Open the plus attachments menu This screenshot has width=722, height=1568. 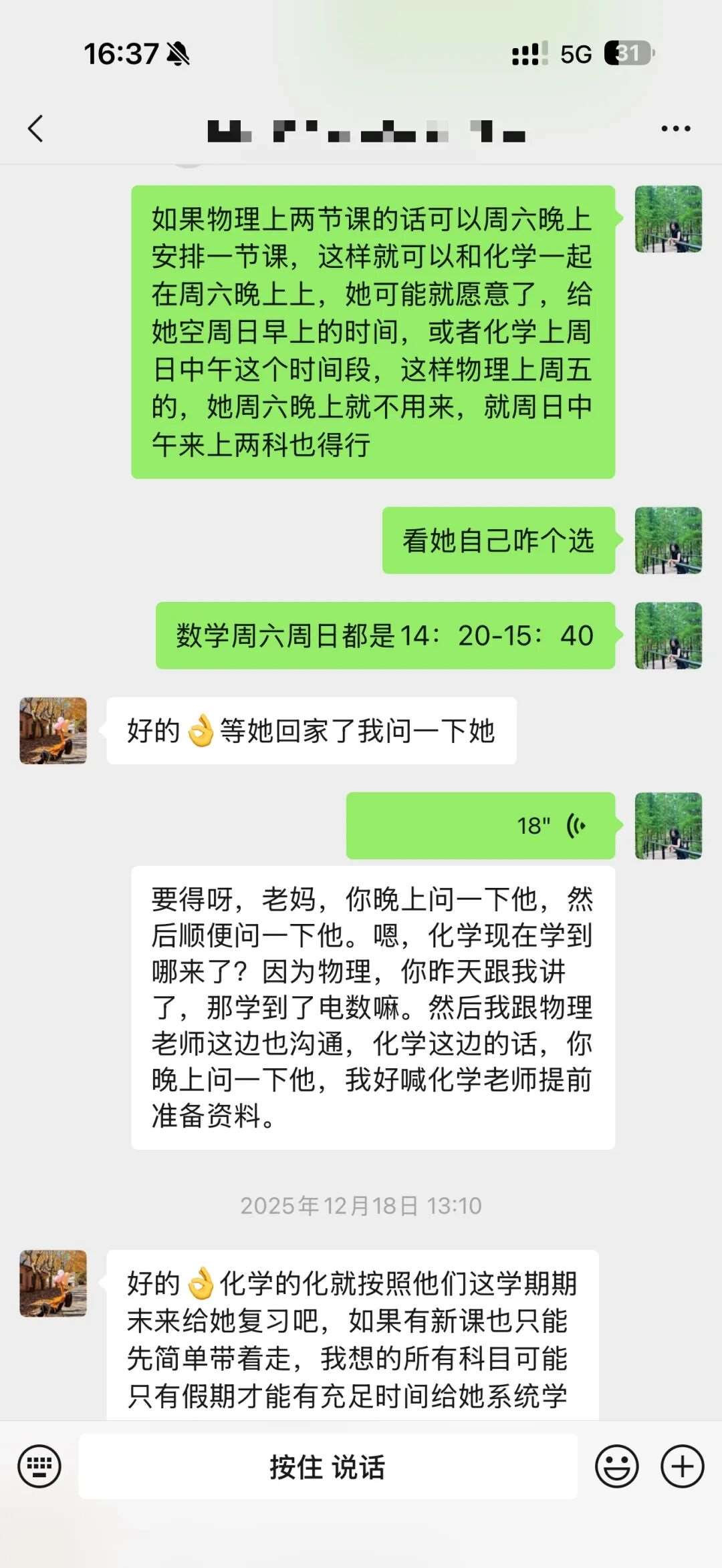(x=682, y=1466)
